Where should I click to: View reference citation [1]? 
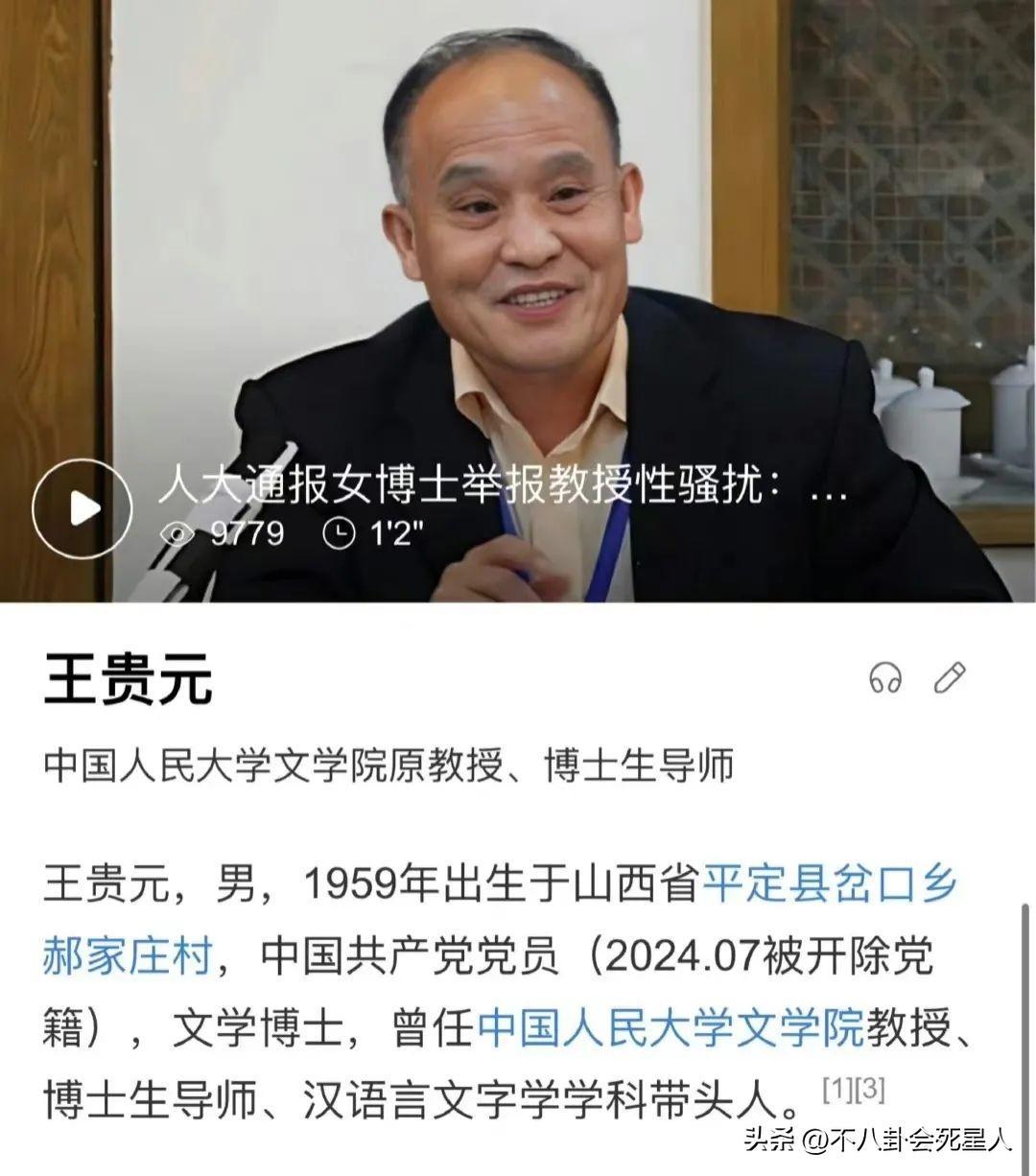pyautogui.click(x=837, y=1090)
